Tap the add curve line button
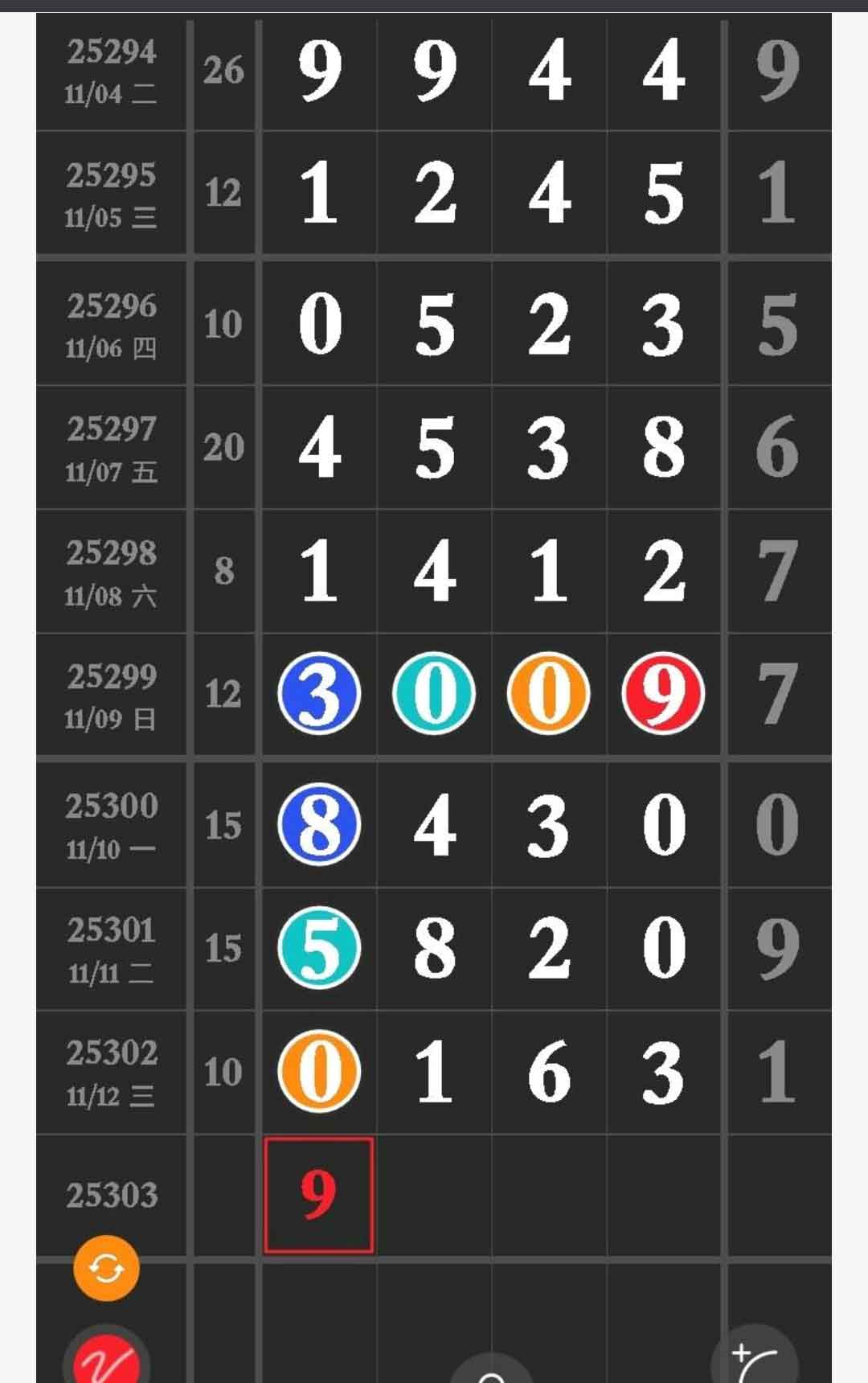The height and width of the screenshot is (1383, 868). [x=755, y=1360]
